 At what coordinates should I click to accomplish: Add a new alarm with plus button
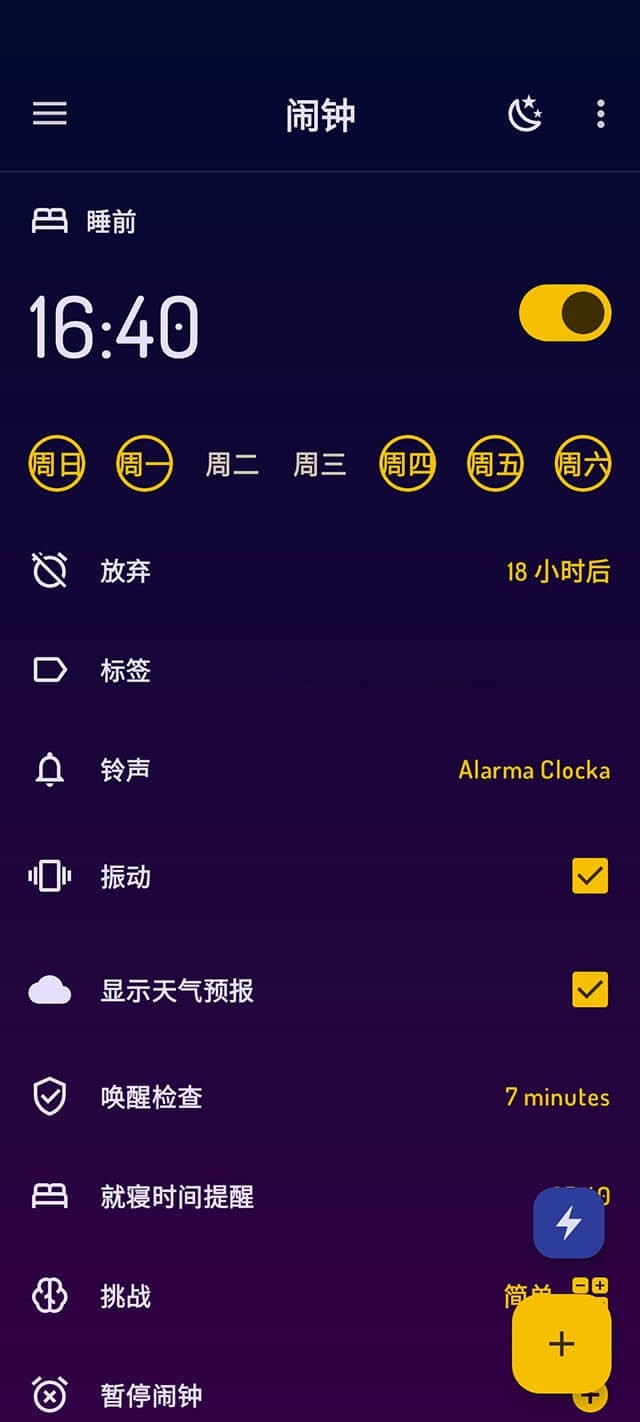561,1343
